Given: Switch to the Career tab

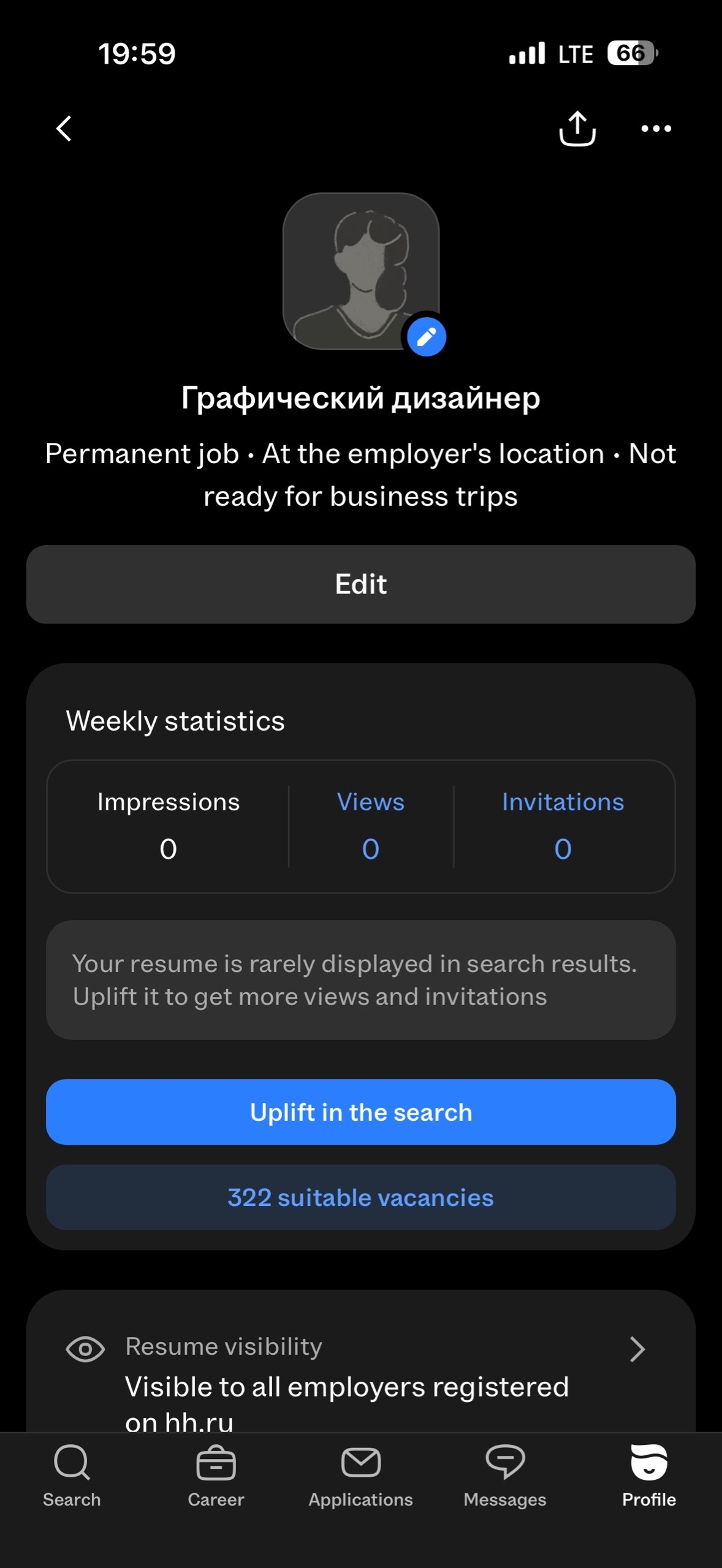Looking at the screenshot, I should click(216, 1476).
